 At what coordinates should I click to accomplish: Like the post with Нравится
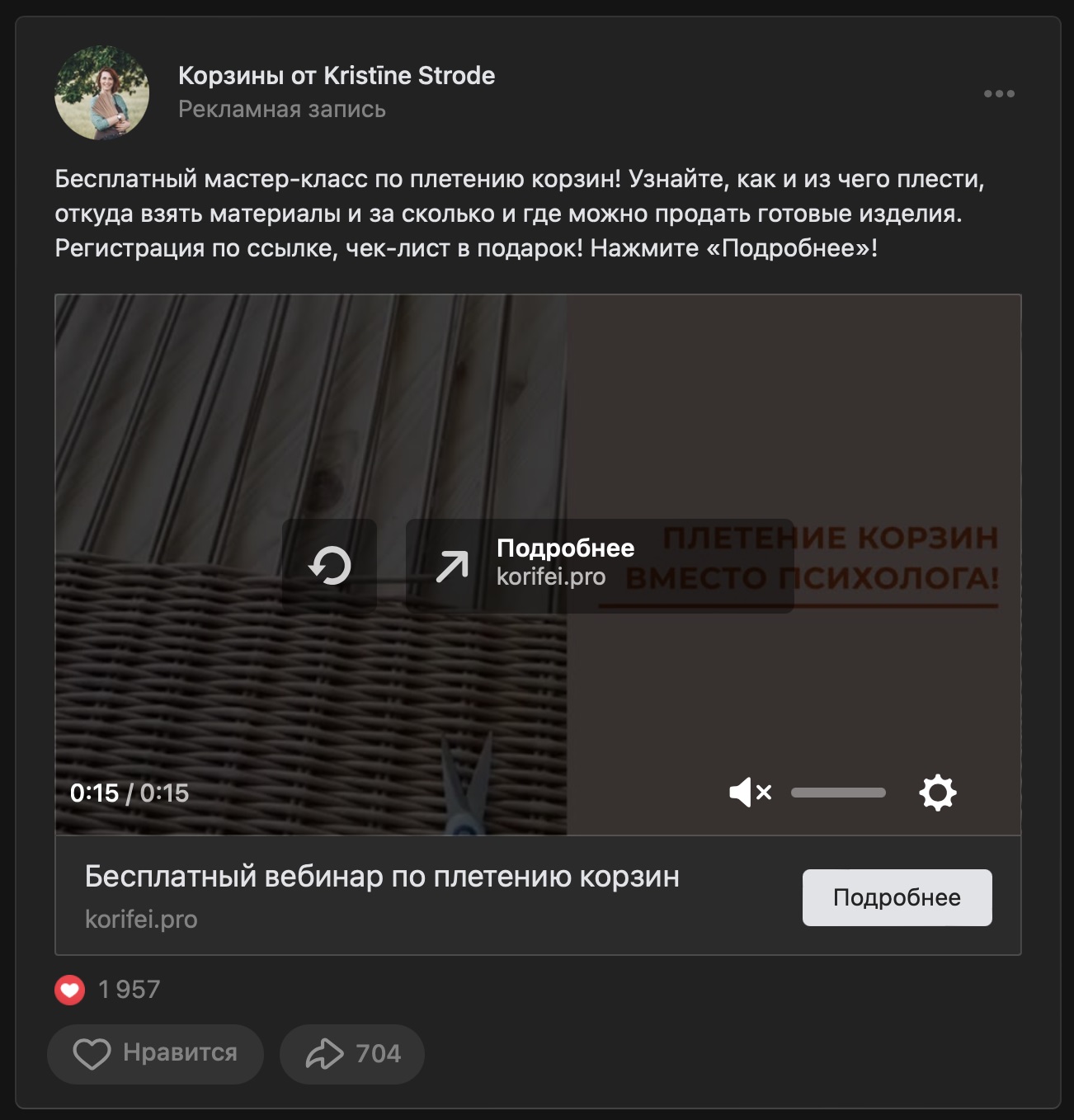click(x=156, y=1053)
